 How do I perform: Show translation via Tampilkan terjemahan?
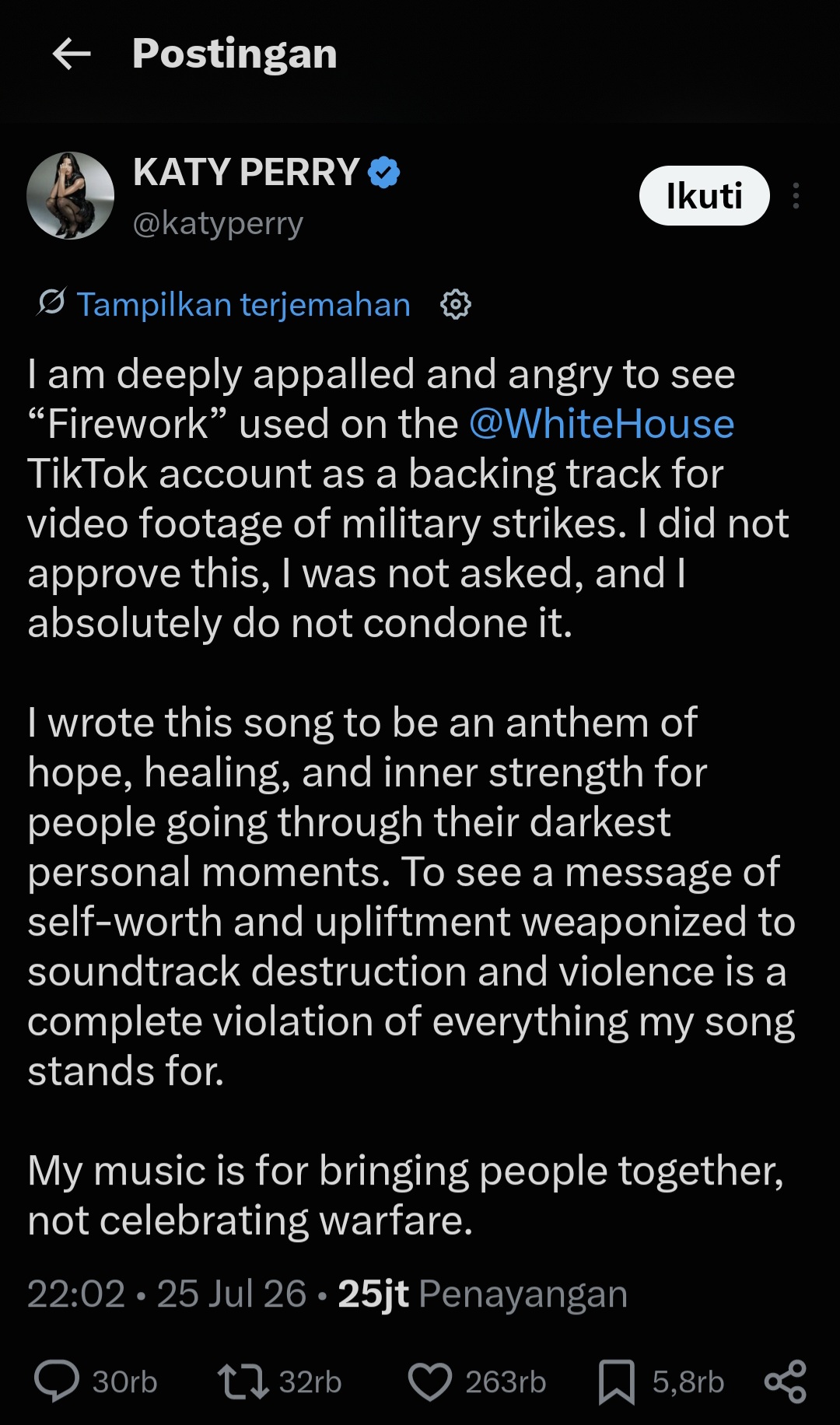click(243, 304)
